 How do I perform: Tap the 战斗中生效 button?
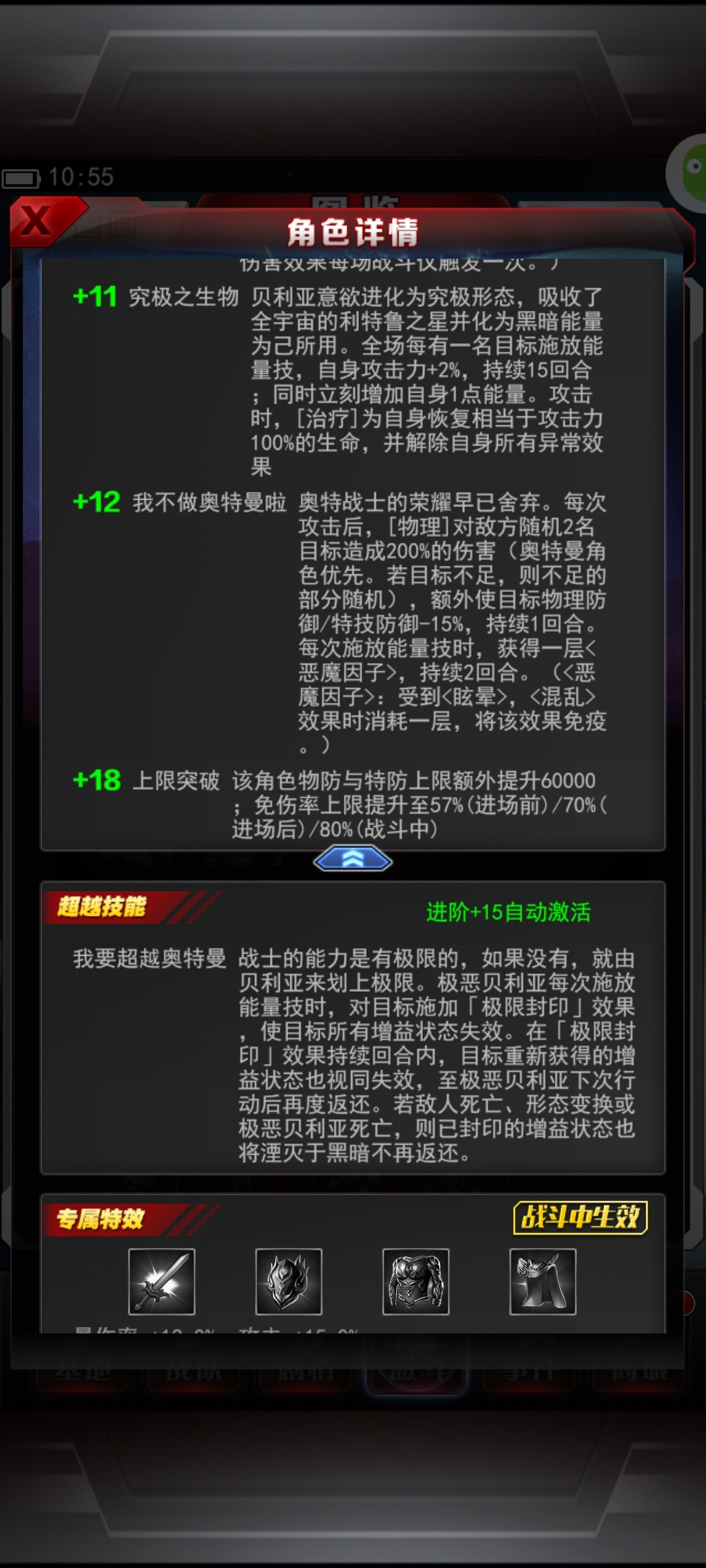tap(580, 1218)
